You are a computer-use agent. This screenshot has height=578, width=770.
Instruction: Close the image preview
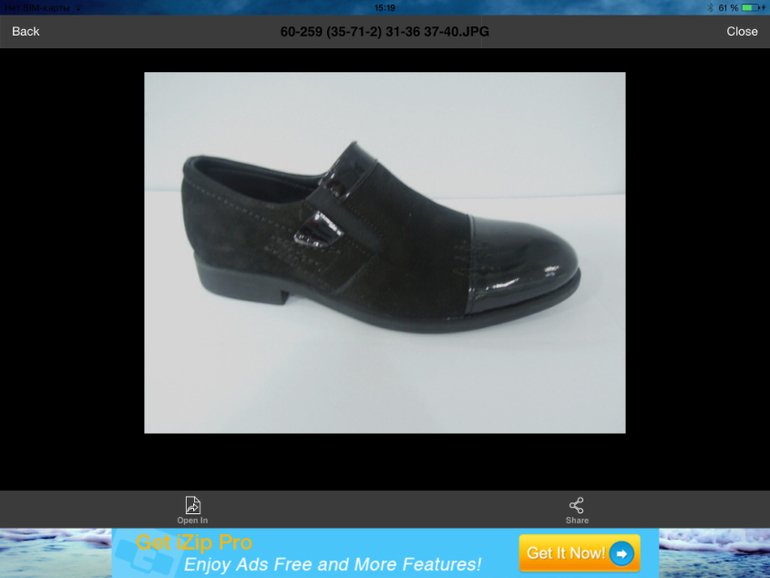(x=741, y=31)
